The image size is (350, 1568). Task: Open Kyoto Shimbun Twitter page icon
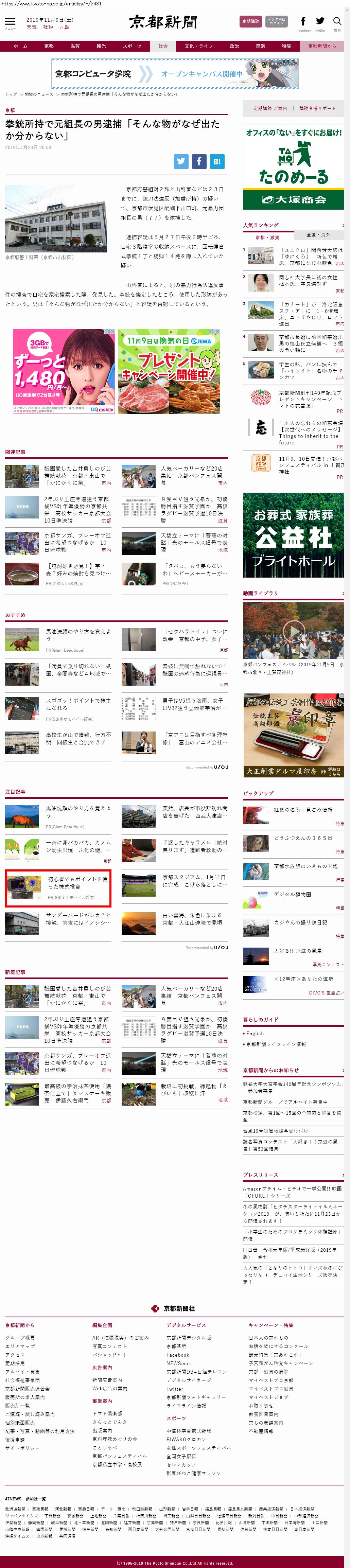point(320,22)
